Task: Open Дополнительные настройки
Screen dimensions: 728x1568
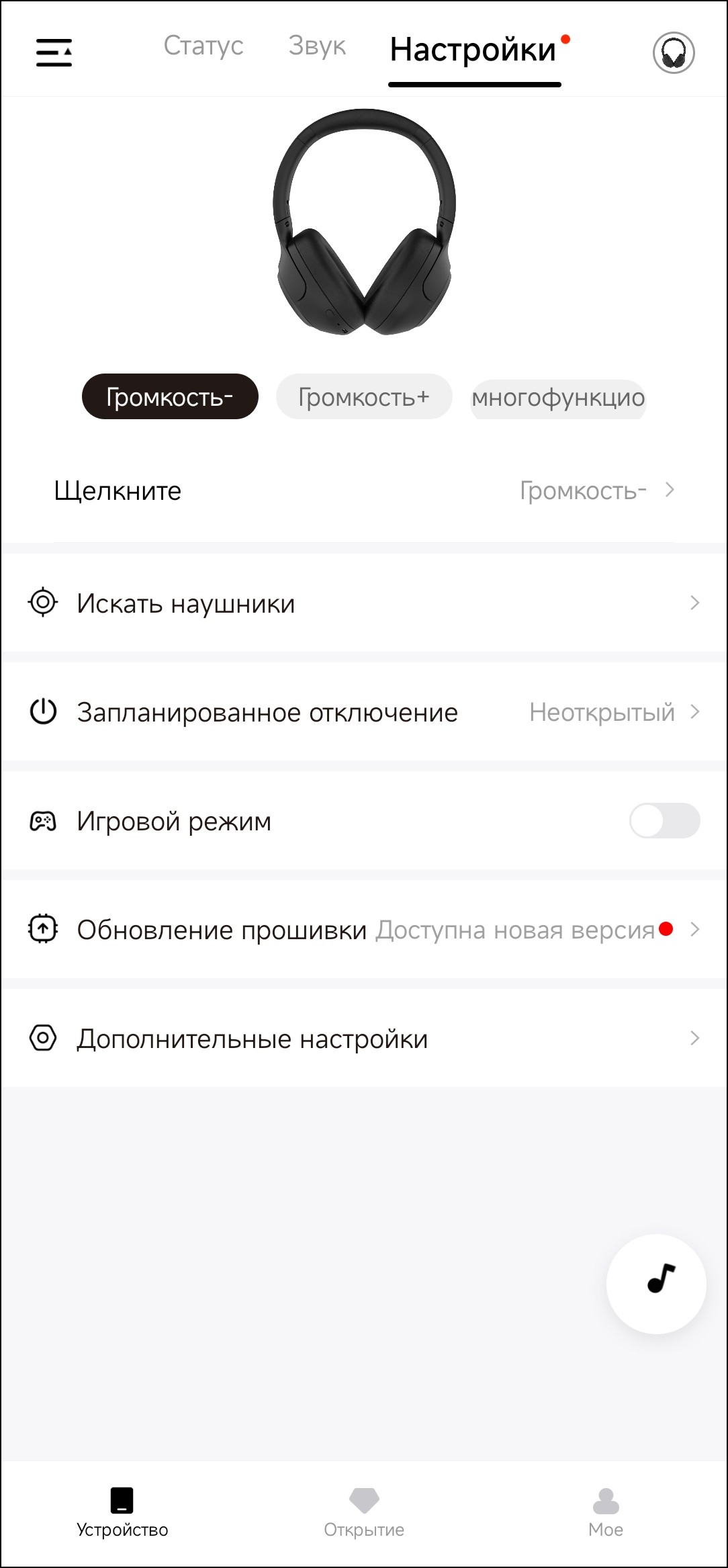Action: (x=364, y=1039)
